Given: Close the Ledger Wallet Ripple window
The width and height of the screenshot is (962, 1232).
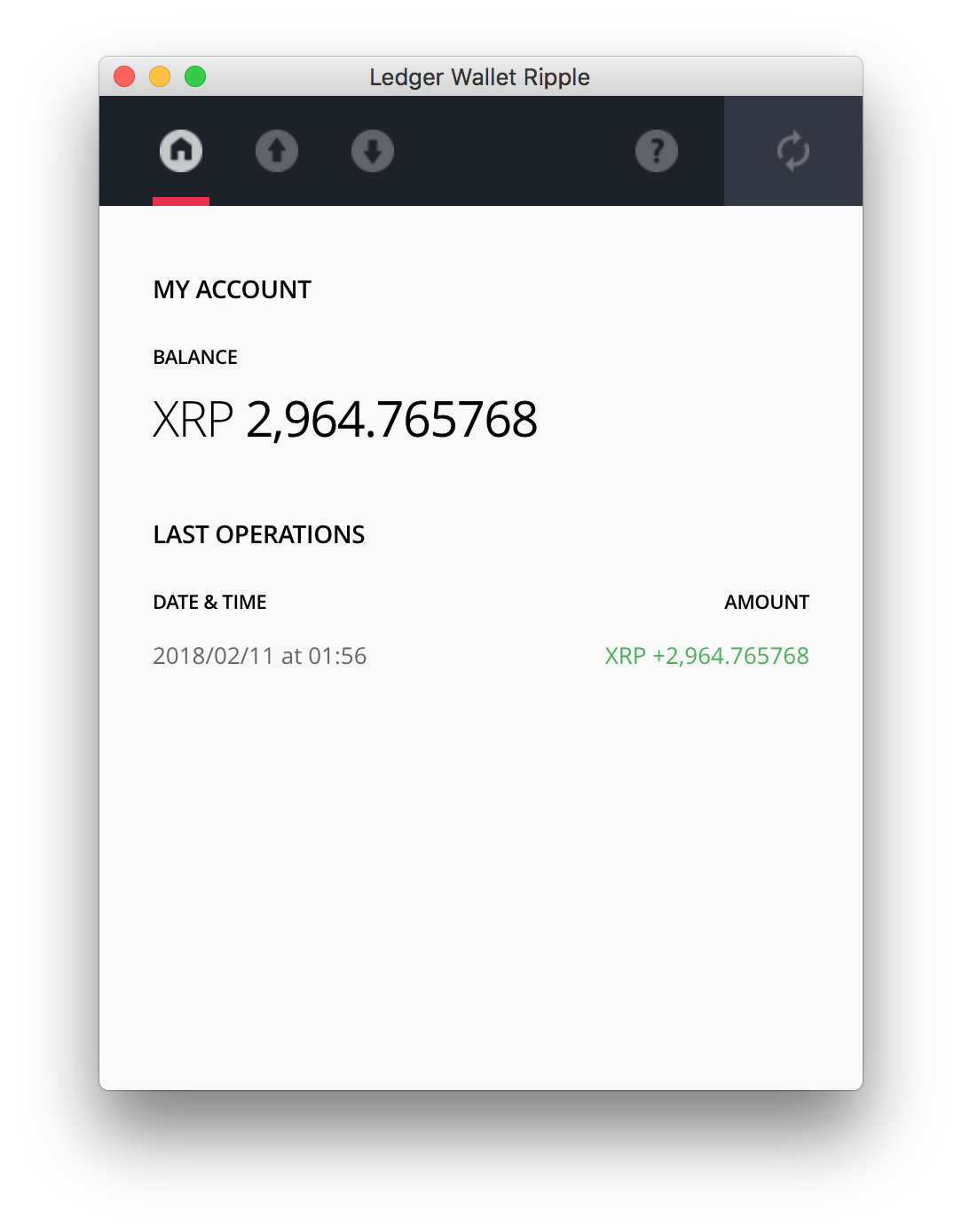Looking at the screenshot, I should (124, 77).
